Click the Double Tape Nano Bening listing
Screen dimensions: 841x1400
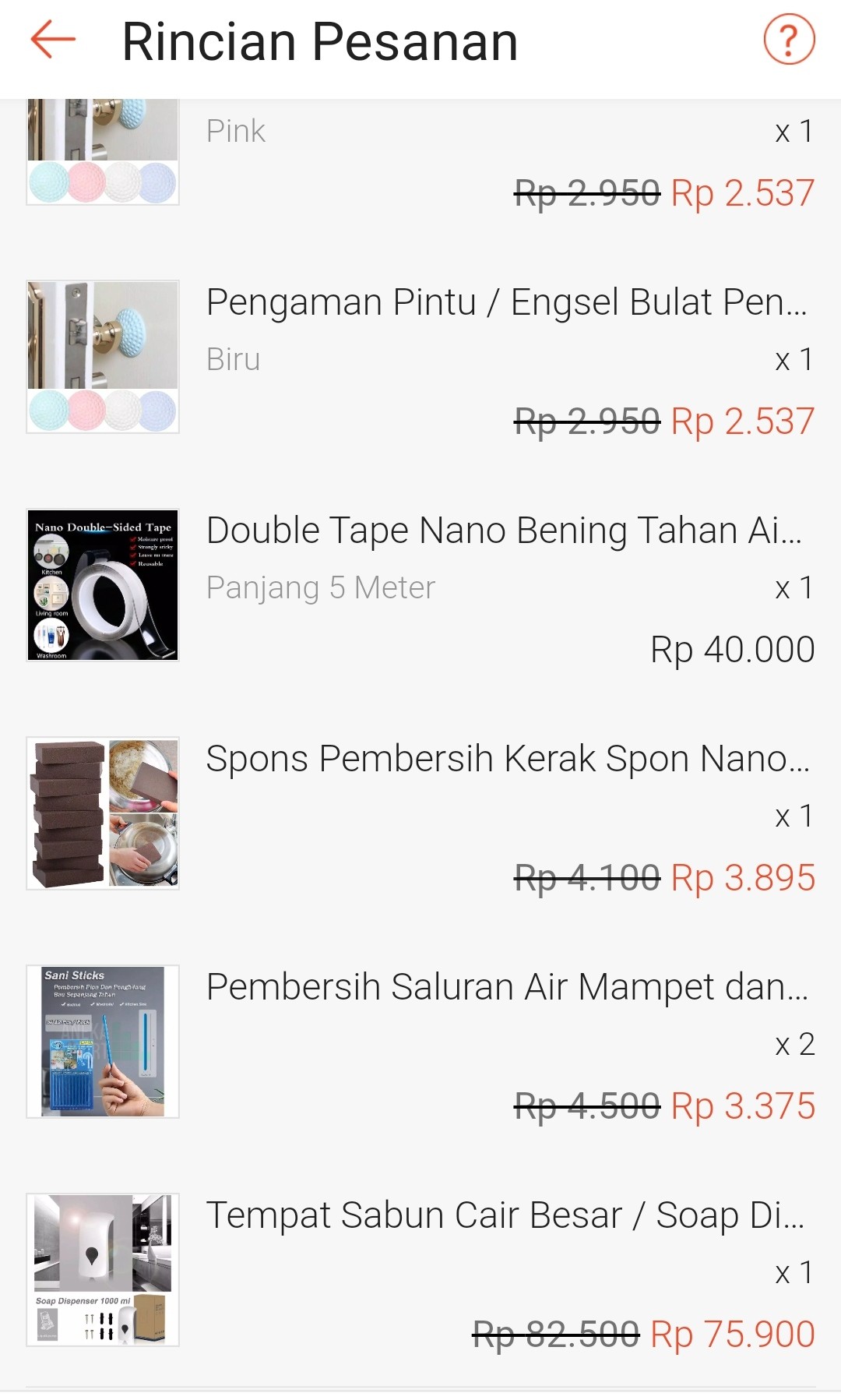[506, 530]
